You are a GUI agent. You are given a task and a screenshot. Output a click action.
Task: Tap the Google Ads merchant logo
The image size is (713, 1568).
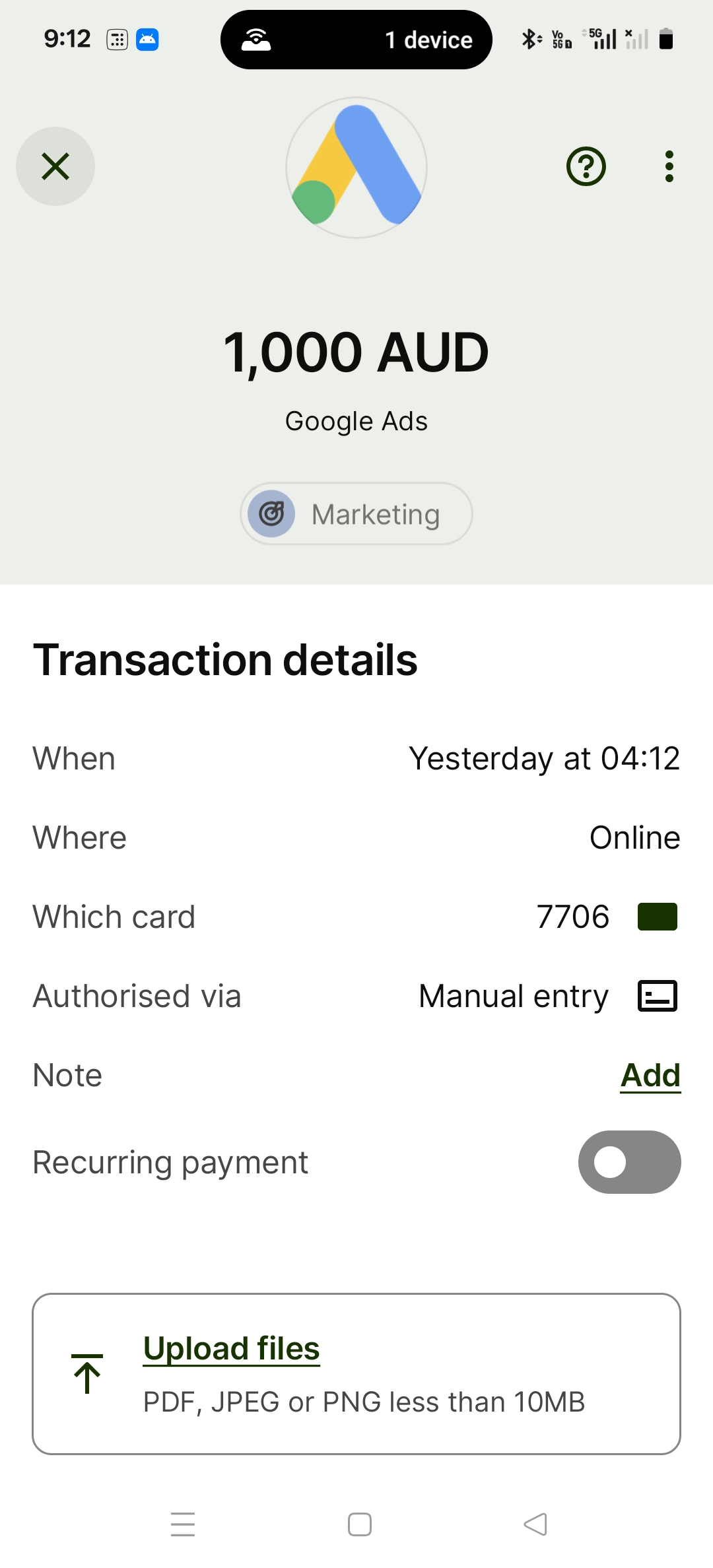pos(356,168)
